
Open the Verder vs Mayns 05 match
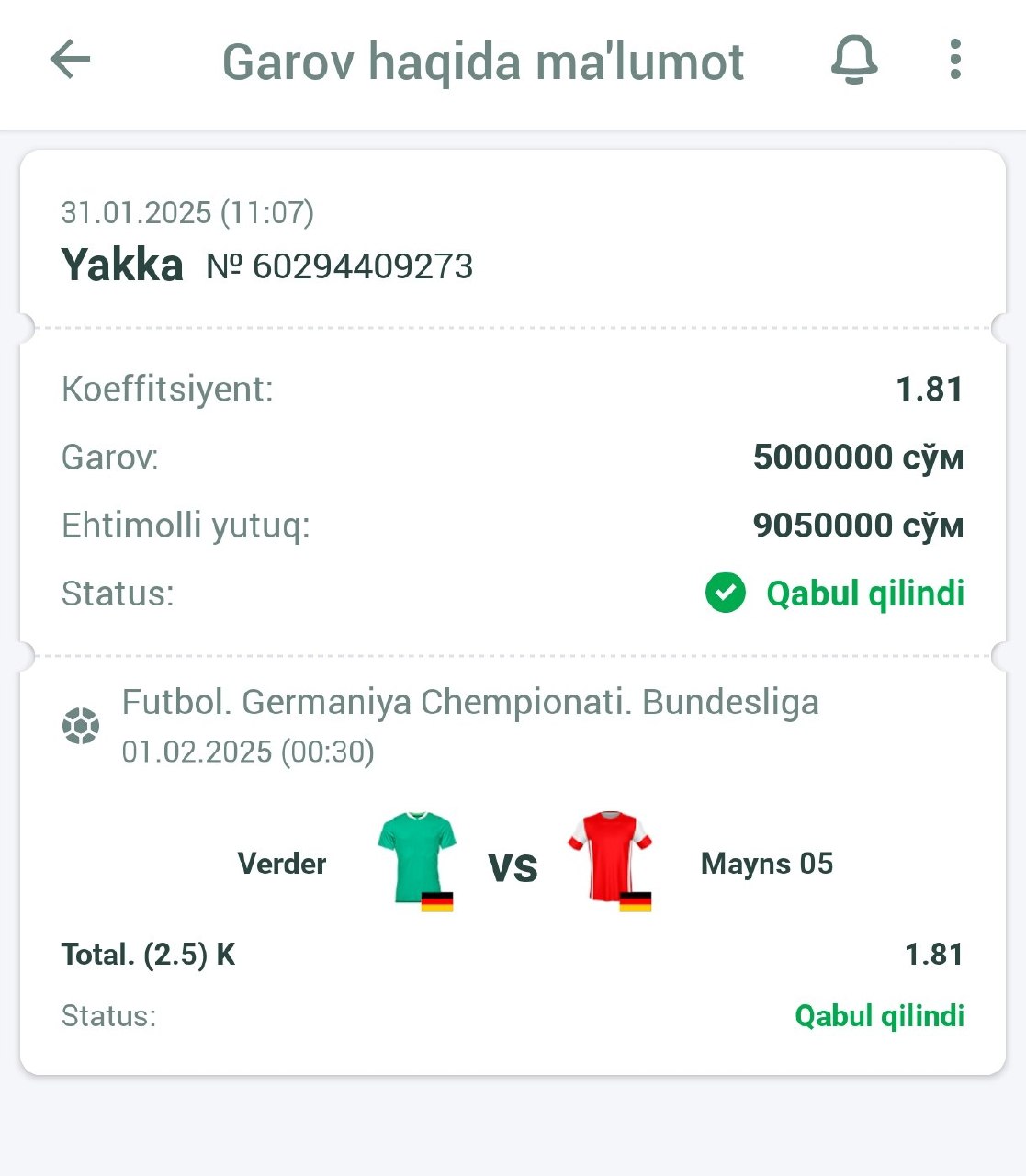[513, 864]
